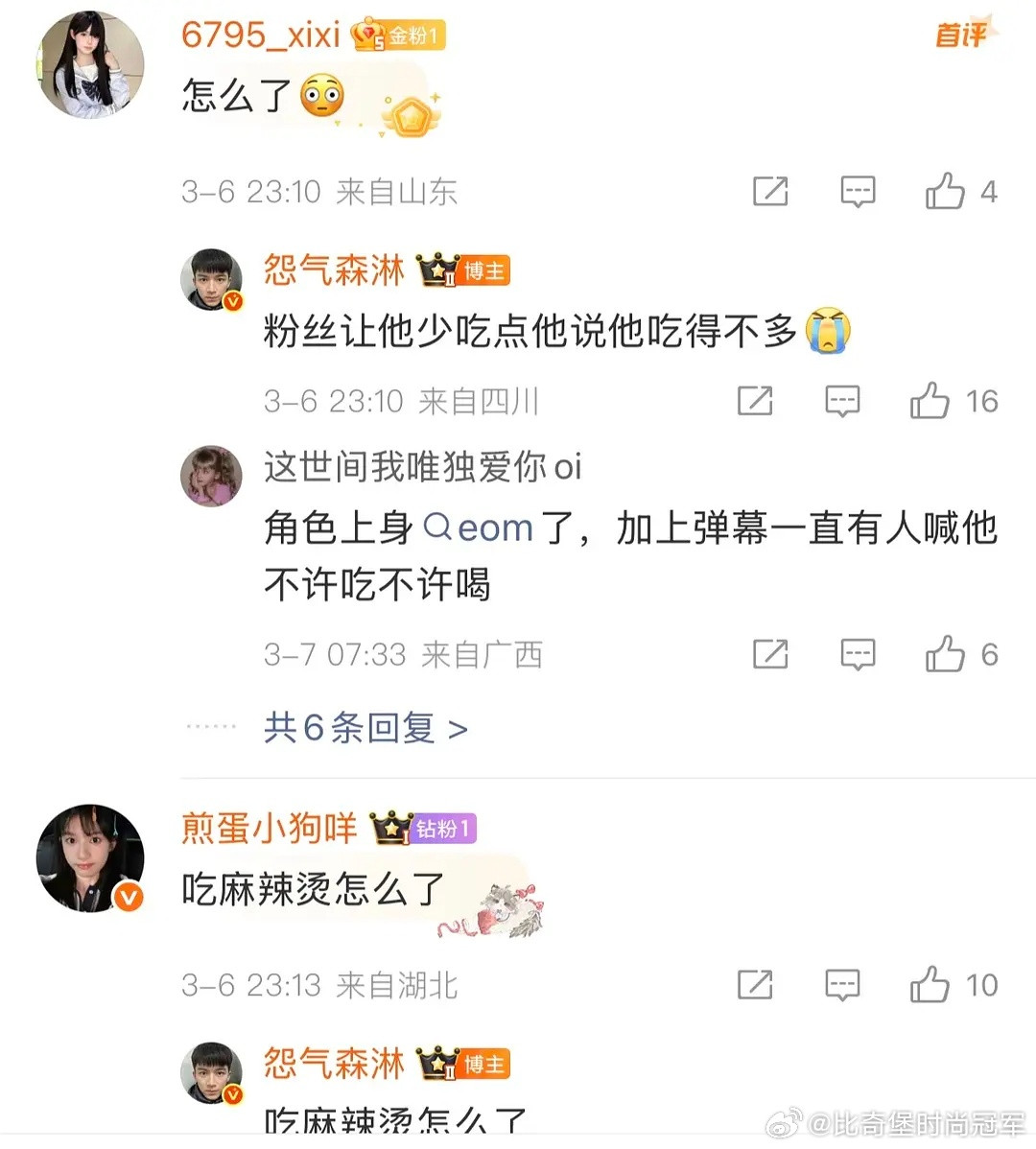Click the comment bubble icon beside 16 likes
The width and height of the screenshot is (1036, 1149).
[840, 401]
